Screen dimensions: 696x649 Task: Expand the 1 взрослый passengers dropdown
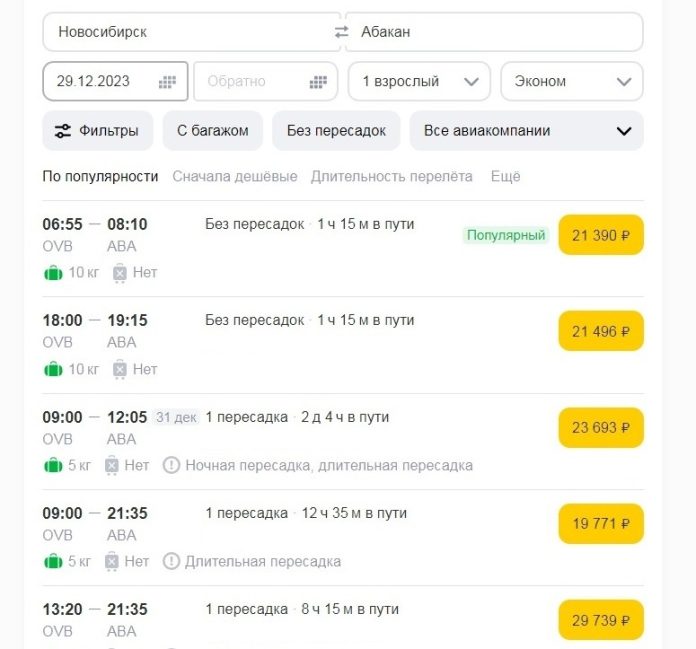point(419,82)
